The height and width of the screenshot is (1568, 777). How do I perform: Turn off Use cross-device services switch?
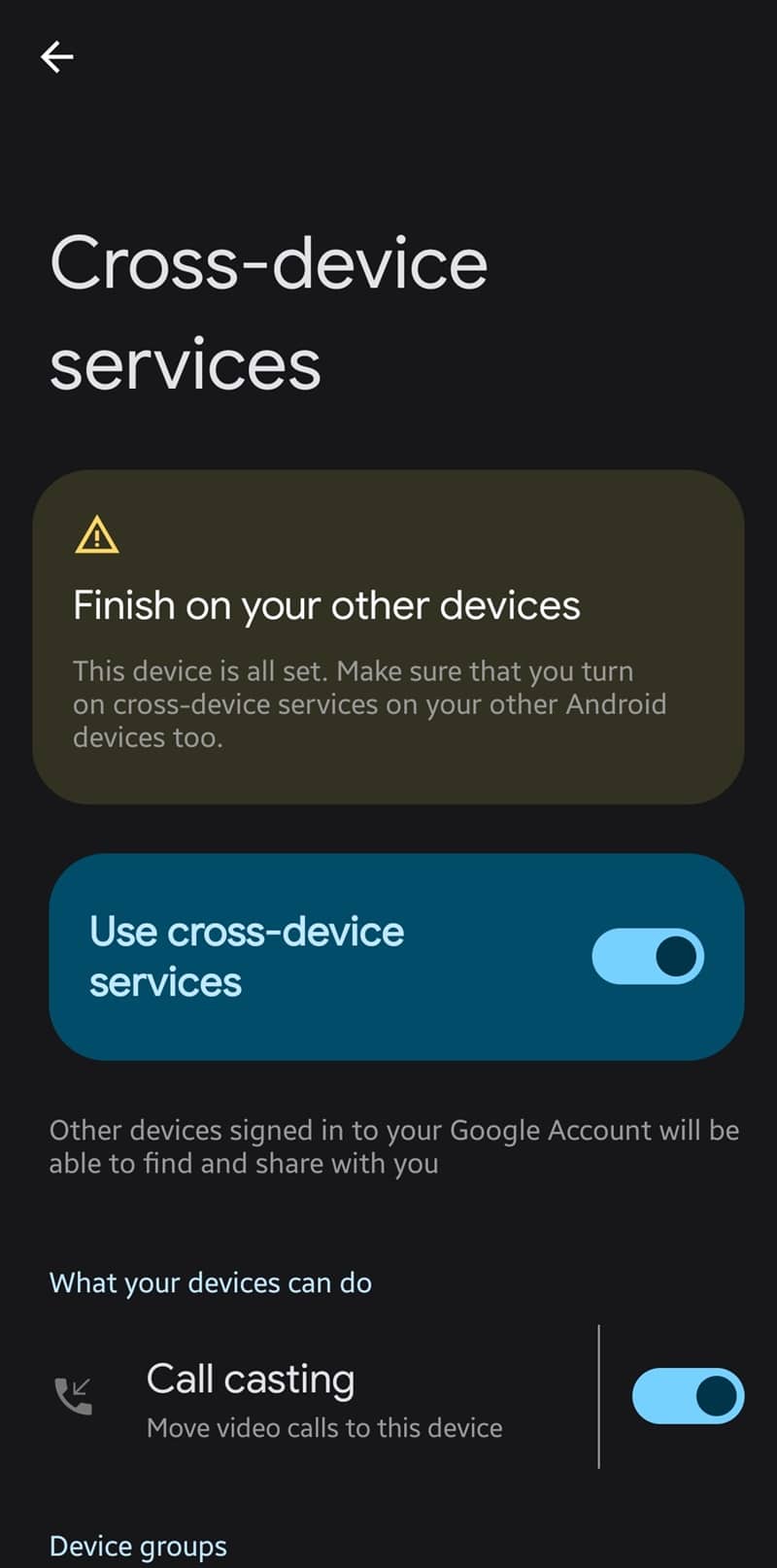pyautogui.click(x=648, y=957)
